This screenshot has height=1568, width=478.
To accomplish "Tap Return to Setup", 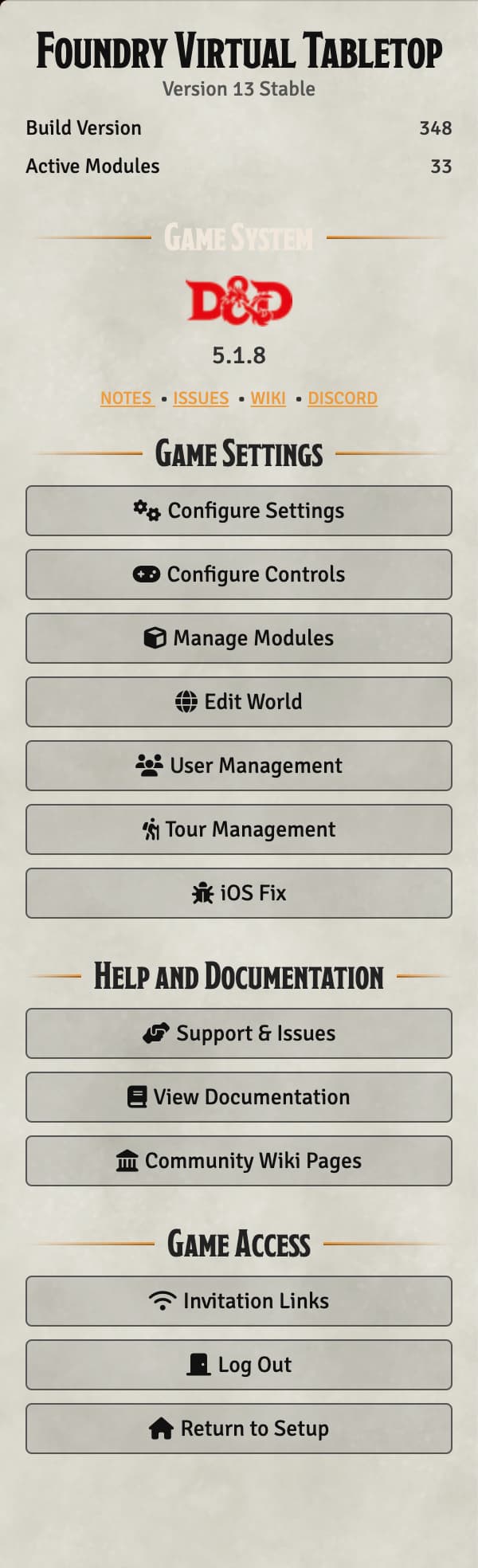I will coord(239,1429).
